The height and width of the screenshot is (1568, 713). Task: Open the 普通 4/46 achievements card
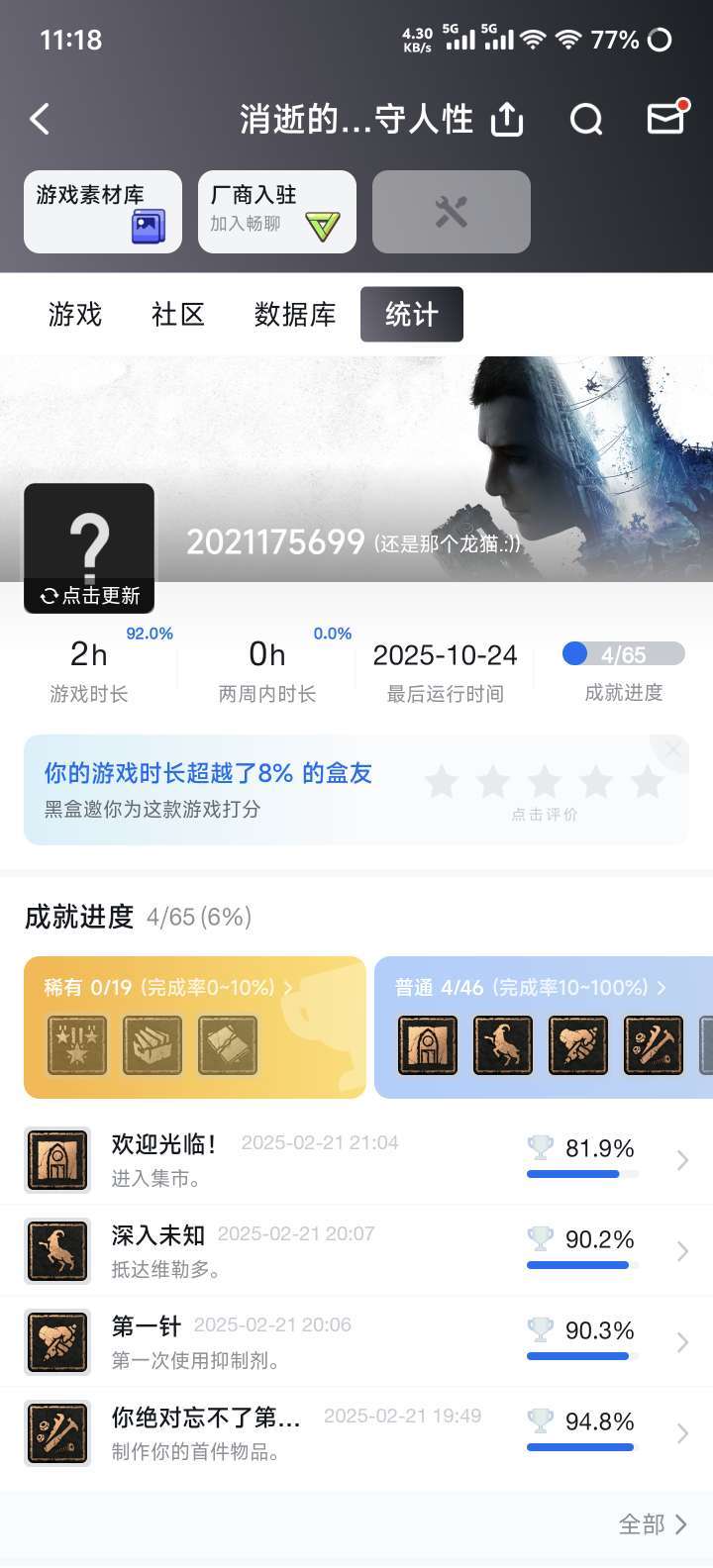tap(543, 1028)
